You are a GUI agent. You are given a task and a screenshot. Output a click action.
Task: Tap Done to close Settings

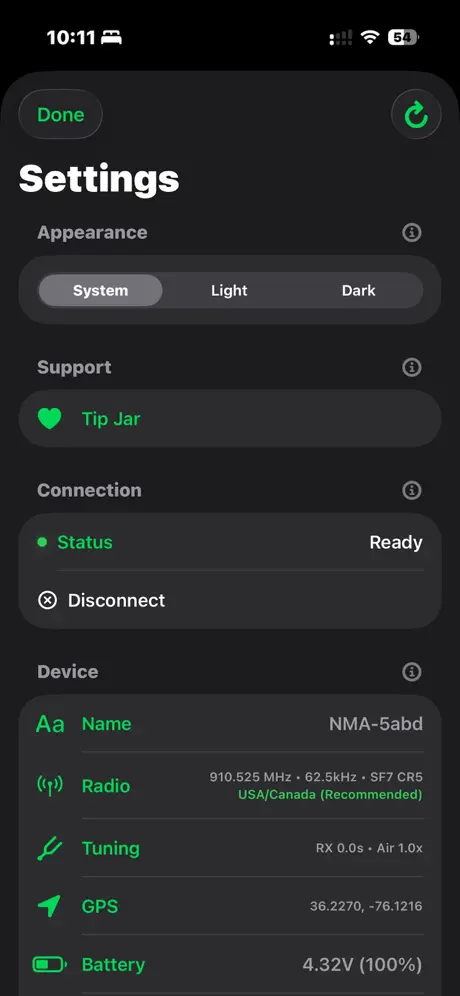[x=60, y=114]
